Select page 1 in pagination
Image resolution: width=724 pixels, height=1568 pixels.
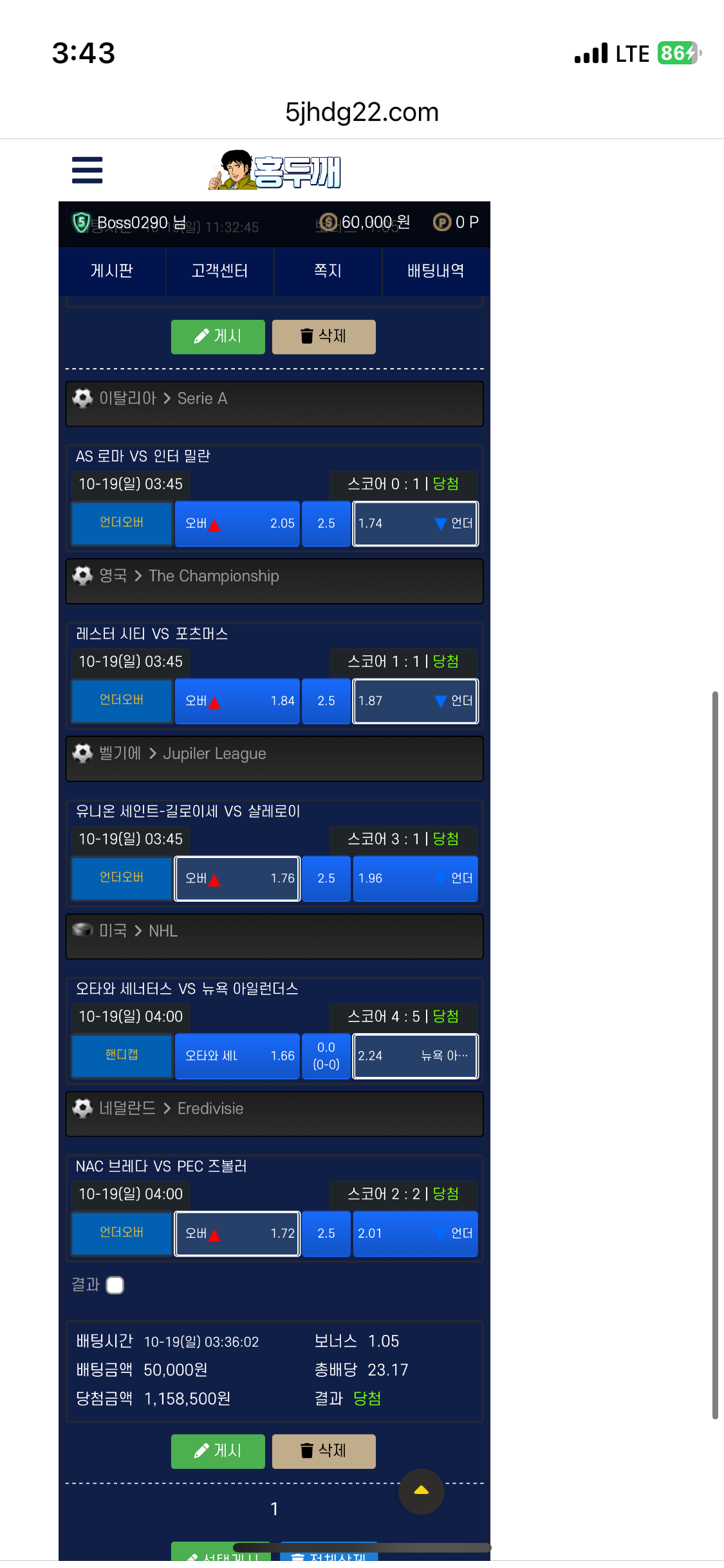274,1509
